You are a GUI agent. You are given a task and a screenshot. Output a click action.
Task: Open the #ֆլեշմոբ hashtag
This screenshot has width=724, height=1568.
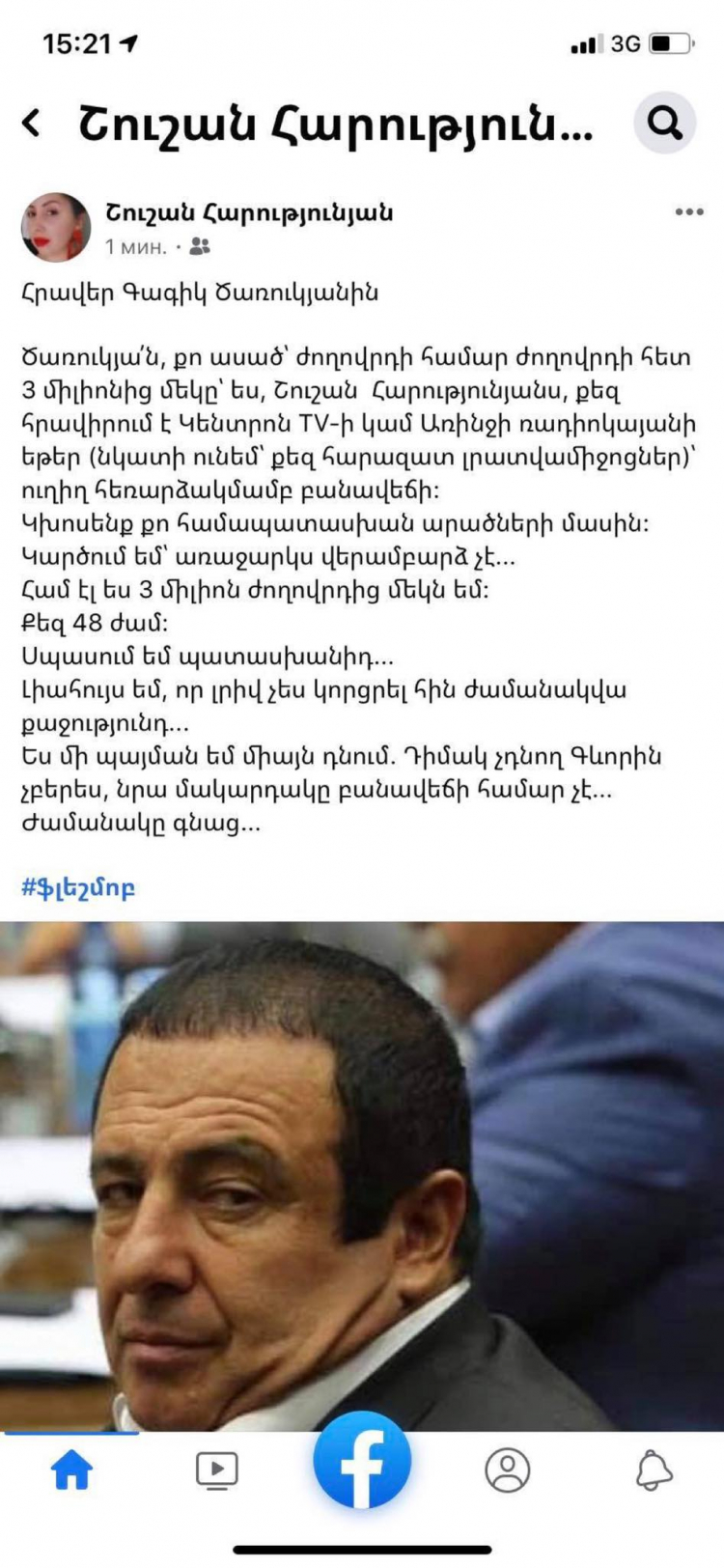(x=78, y=886)
